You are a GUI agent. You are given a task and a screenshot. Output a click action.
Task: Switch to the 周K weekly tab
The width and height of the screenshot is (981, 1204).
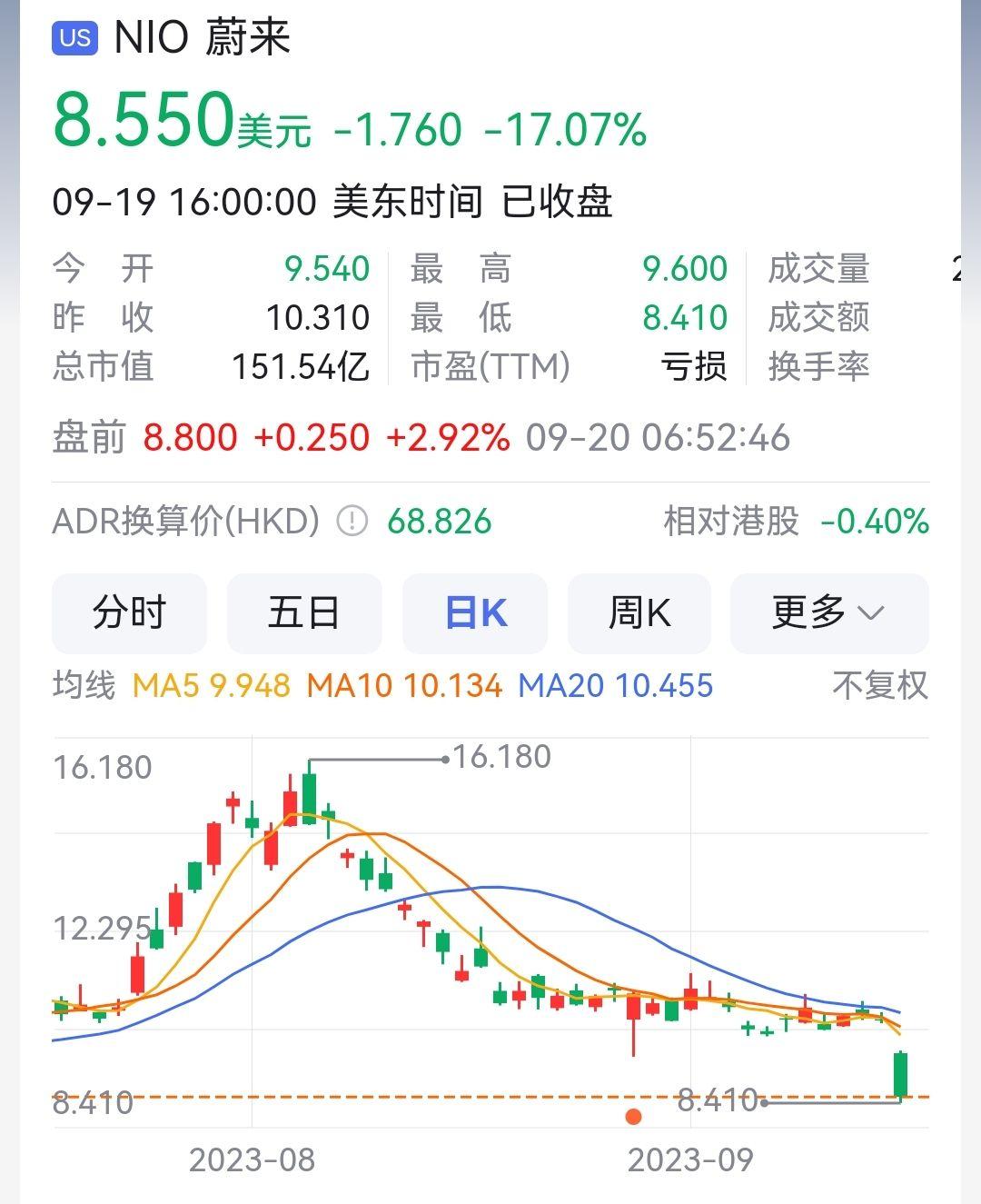pyautogui.click(x=639, y=613)
